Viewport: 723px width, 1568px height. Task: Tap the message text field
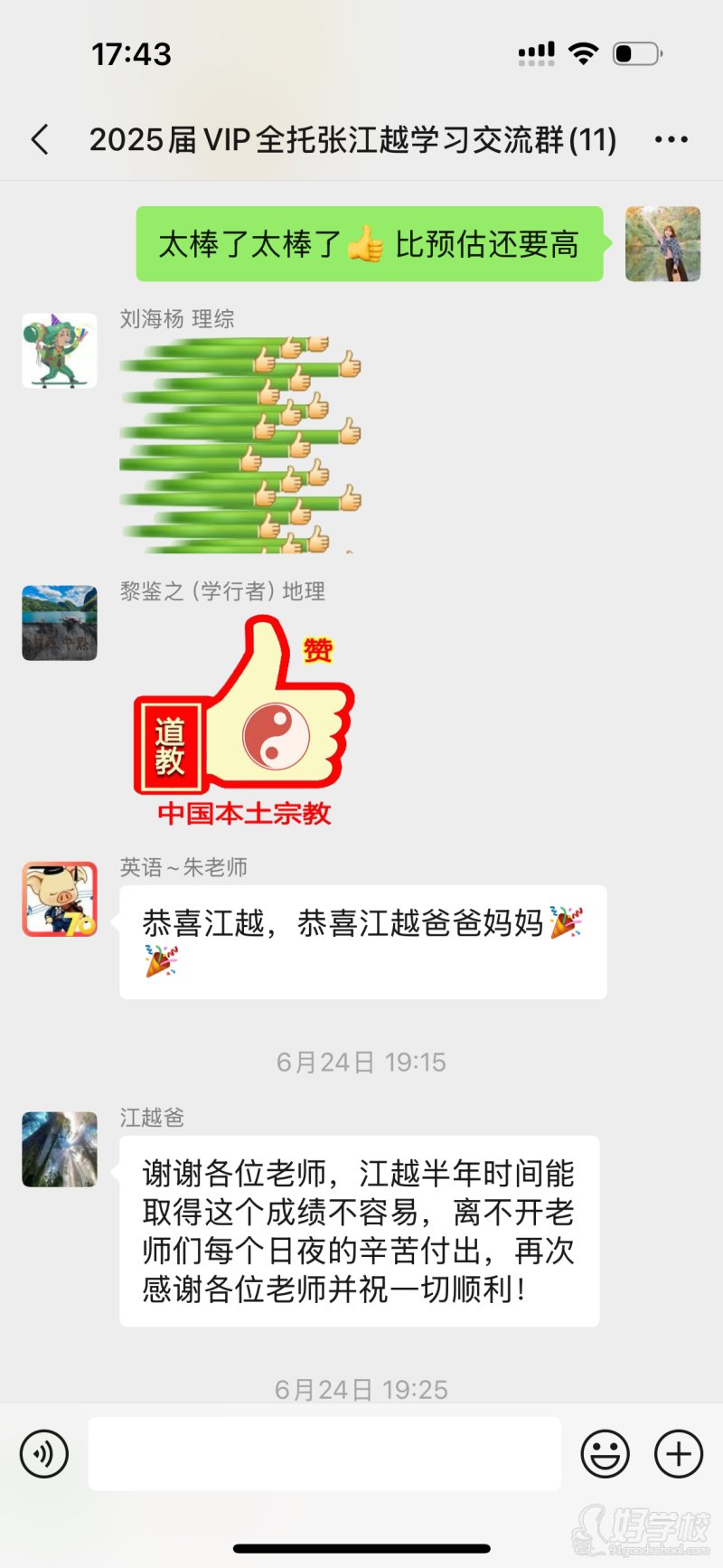[x=324, y=1454]
